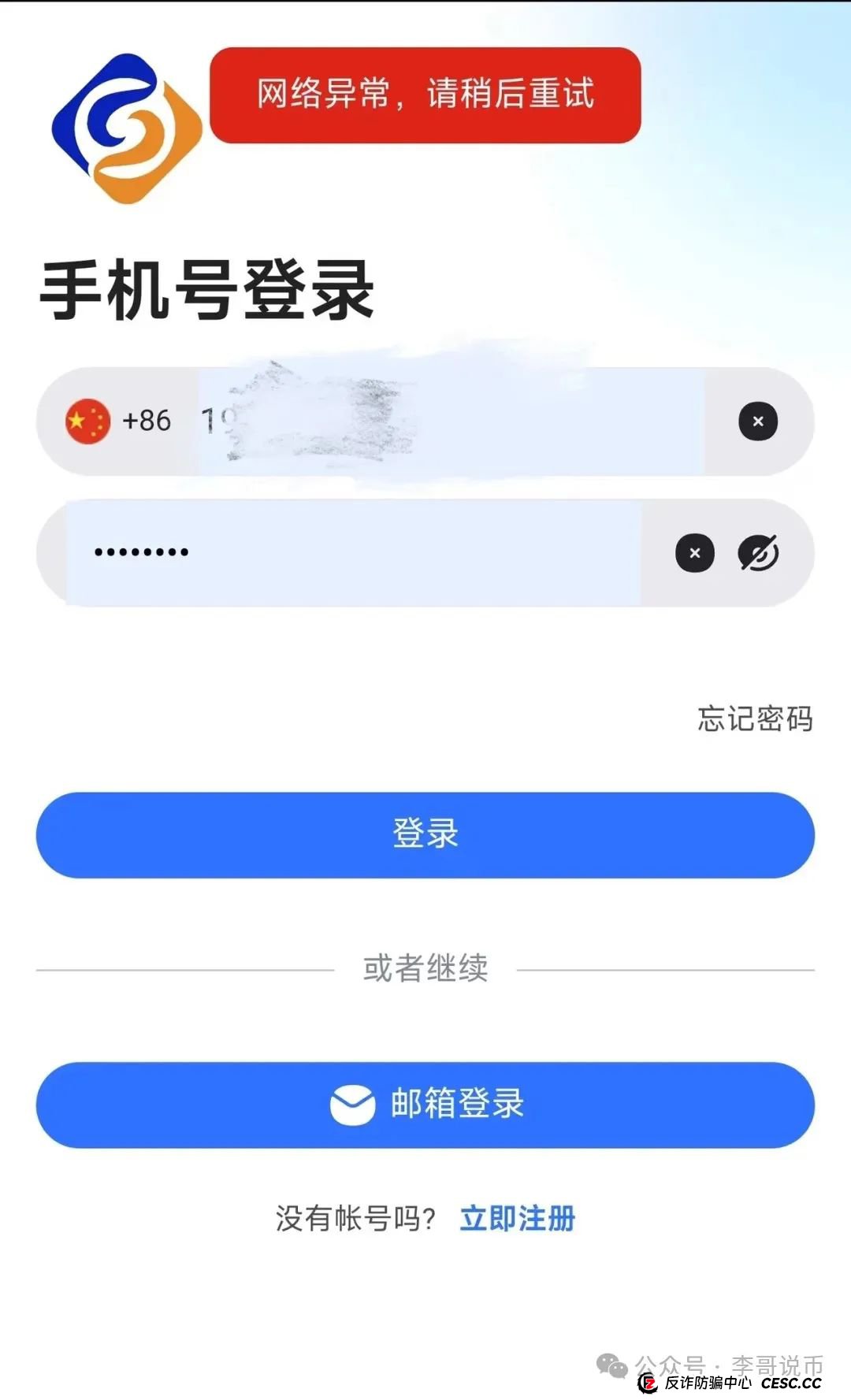Switch to 邮箱登录 email login
Viewport: 851px width, 1400px height.
click(x=425, y=1105)
